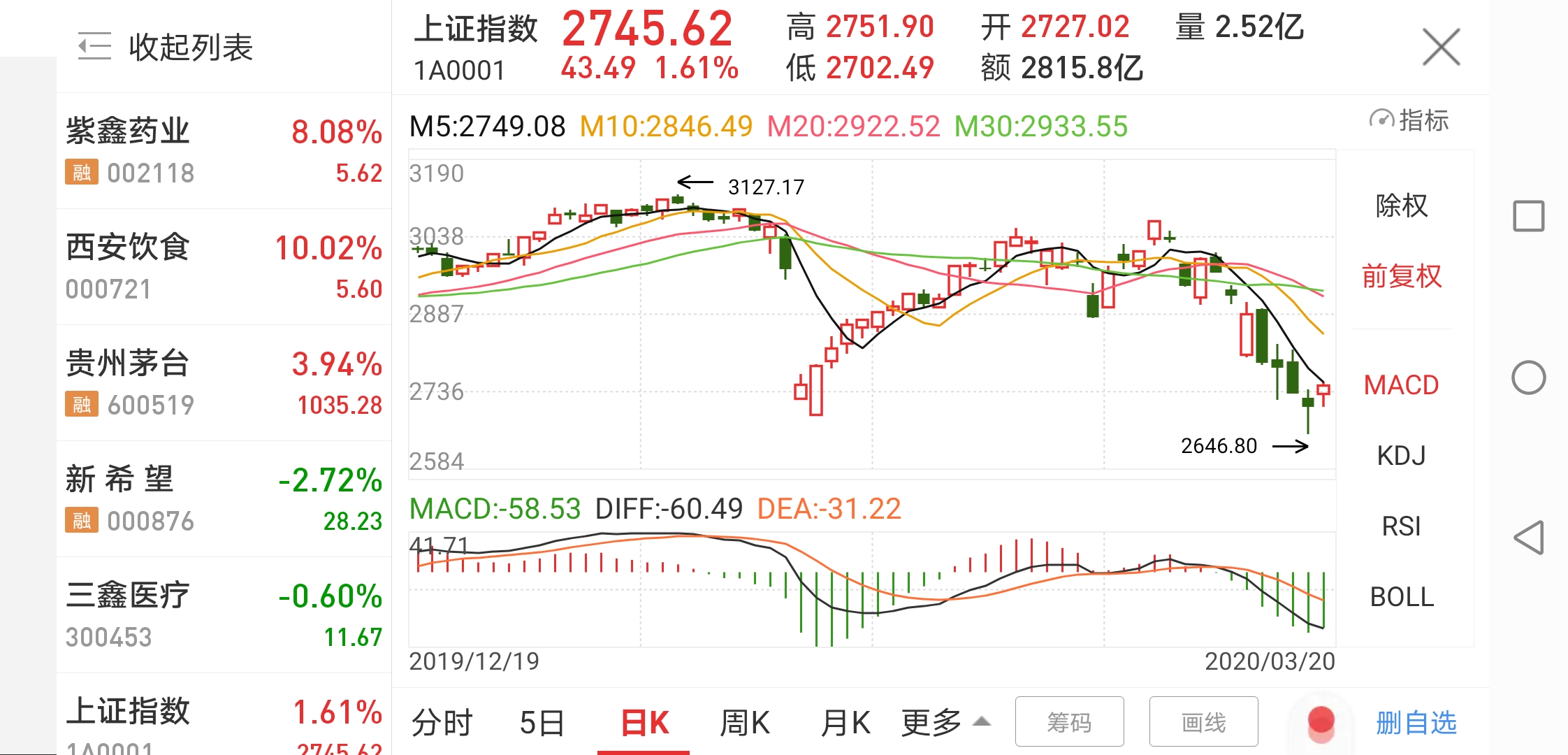Go back with the system back button
Viewport: 1568px width, 755px height.
pyautogui.click(x=1528, y=538)
